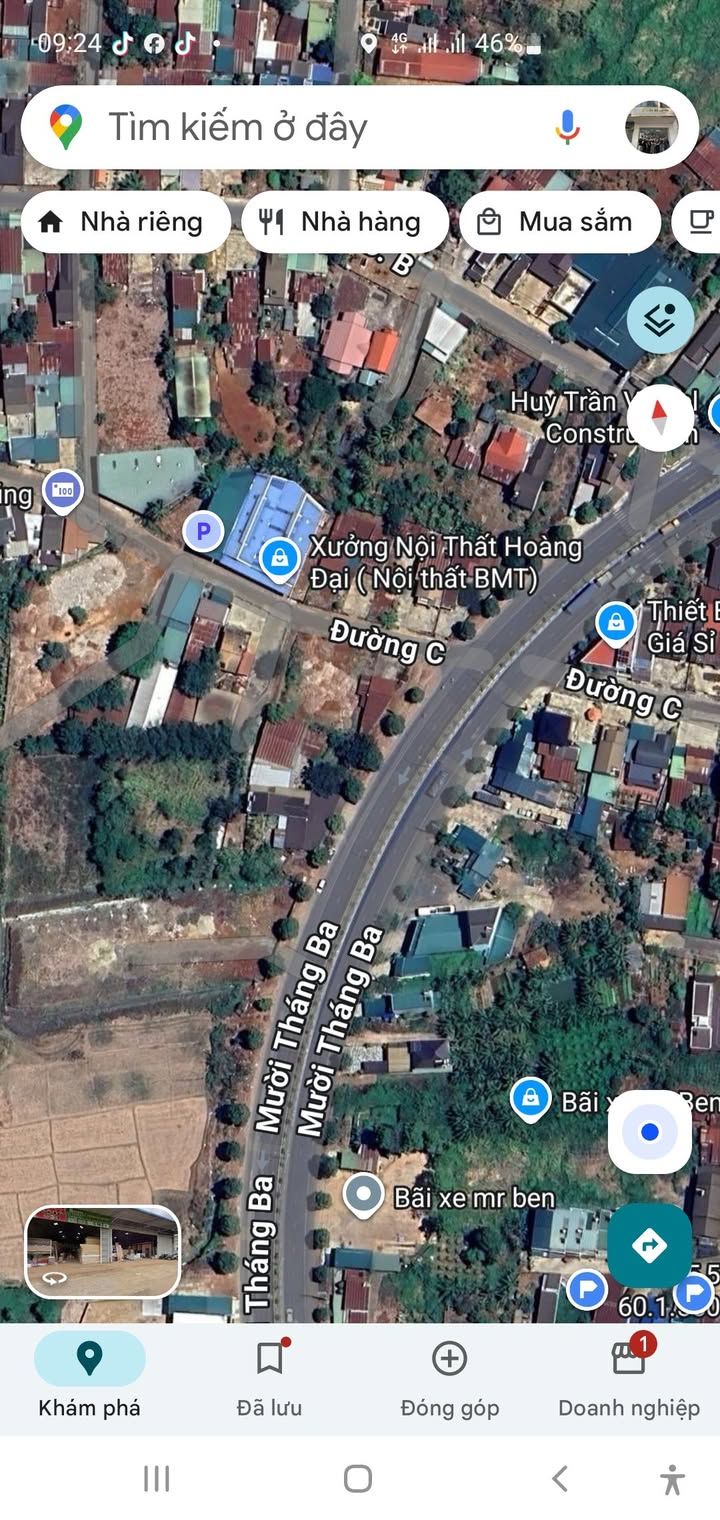Viewport: 720px width, 1520px height.
Task: Open the recent apps overview
Action: pyautogui.click(x=156, y=1478)
